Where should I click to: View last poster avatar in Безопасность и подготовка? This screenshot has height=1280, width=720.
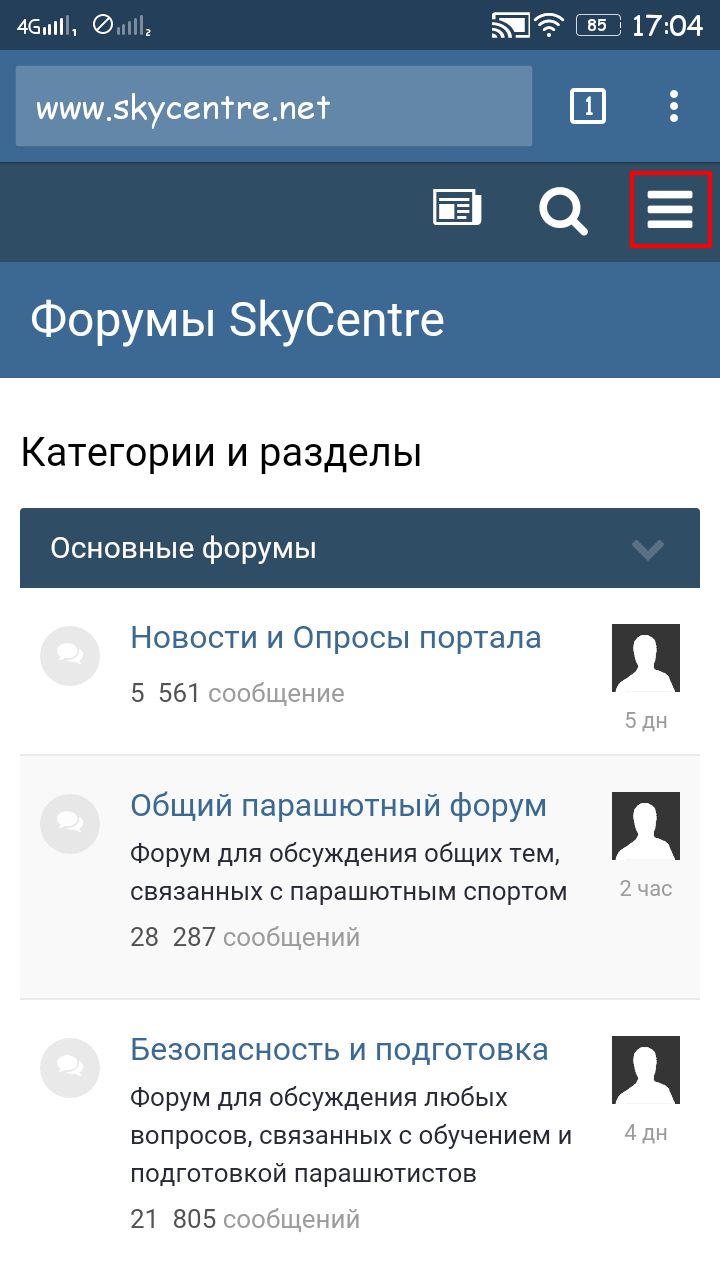coord(646,1070)
